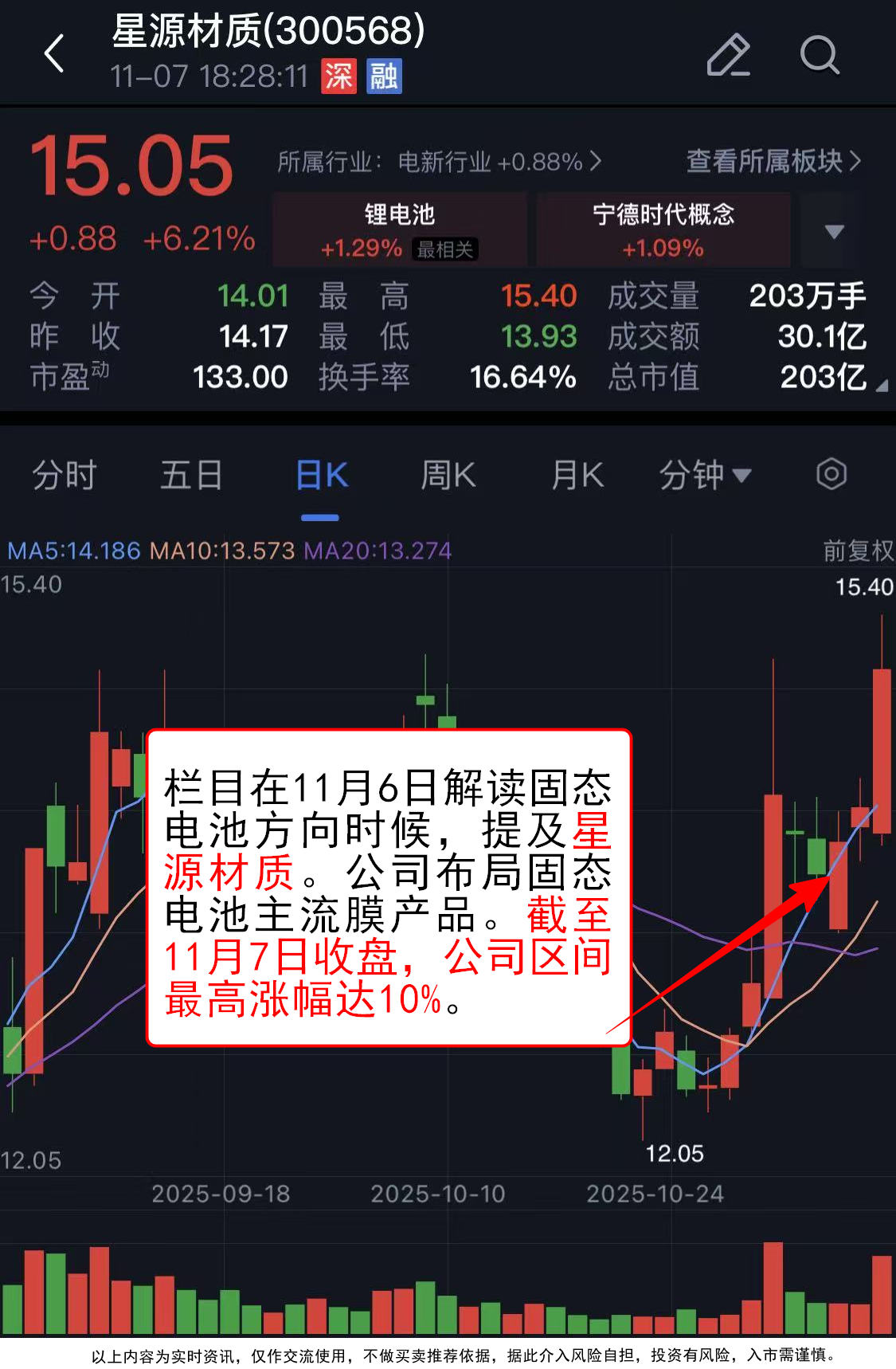Go back from the stock detail page
Viewport: 896px width, 1369px height.
pos(54,54)
